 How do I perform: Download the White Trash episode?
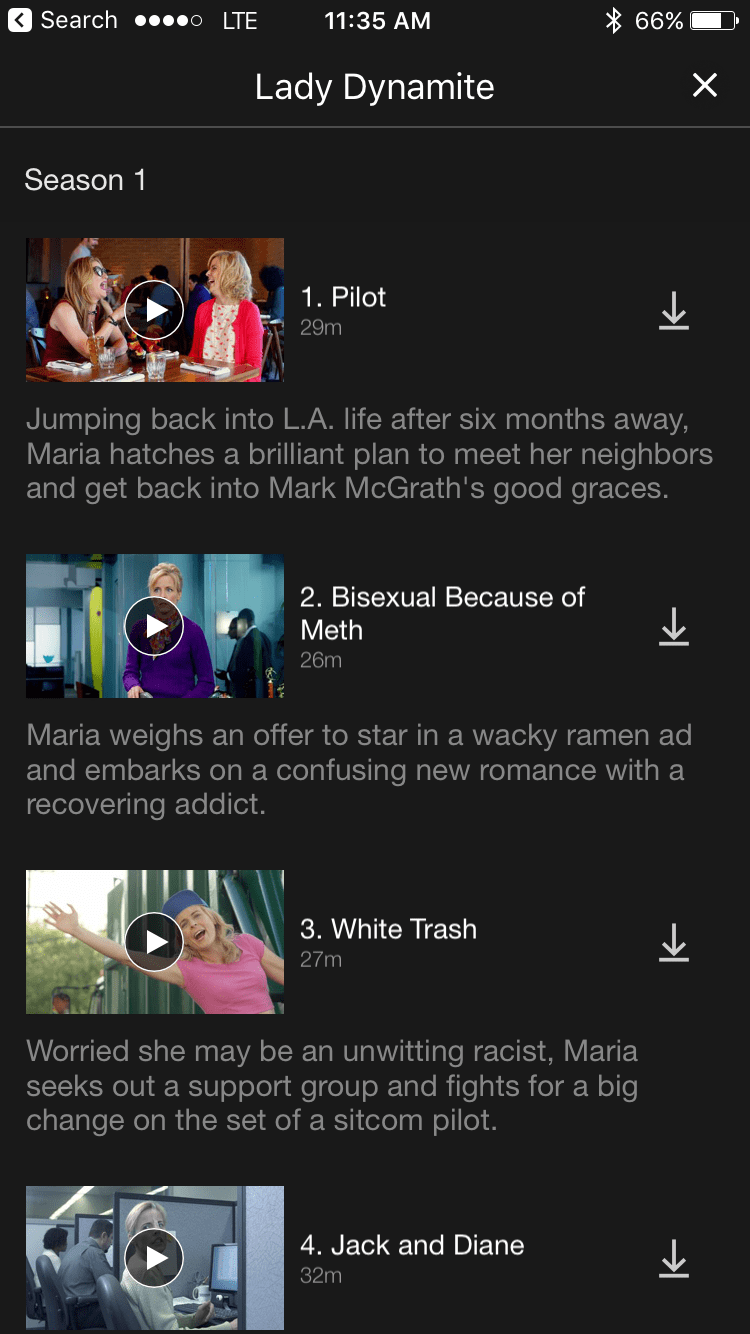[674, 943]
